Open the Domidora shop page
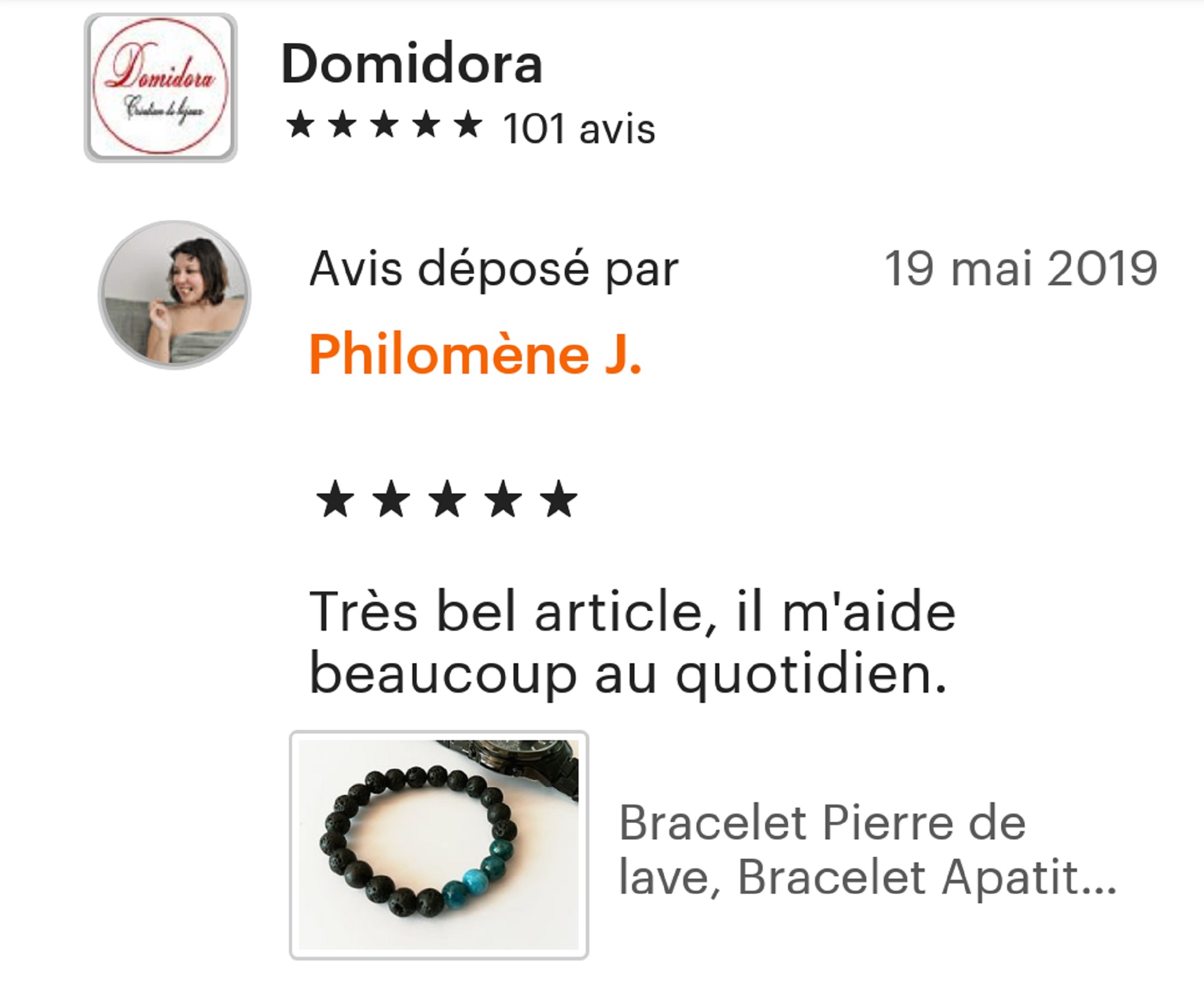This screenshot has height=1008, width=1204. pos(412,64)
